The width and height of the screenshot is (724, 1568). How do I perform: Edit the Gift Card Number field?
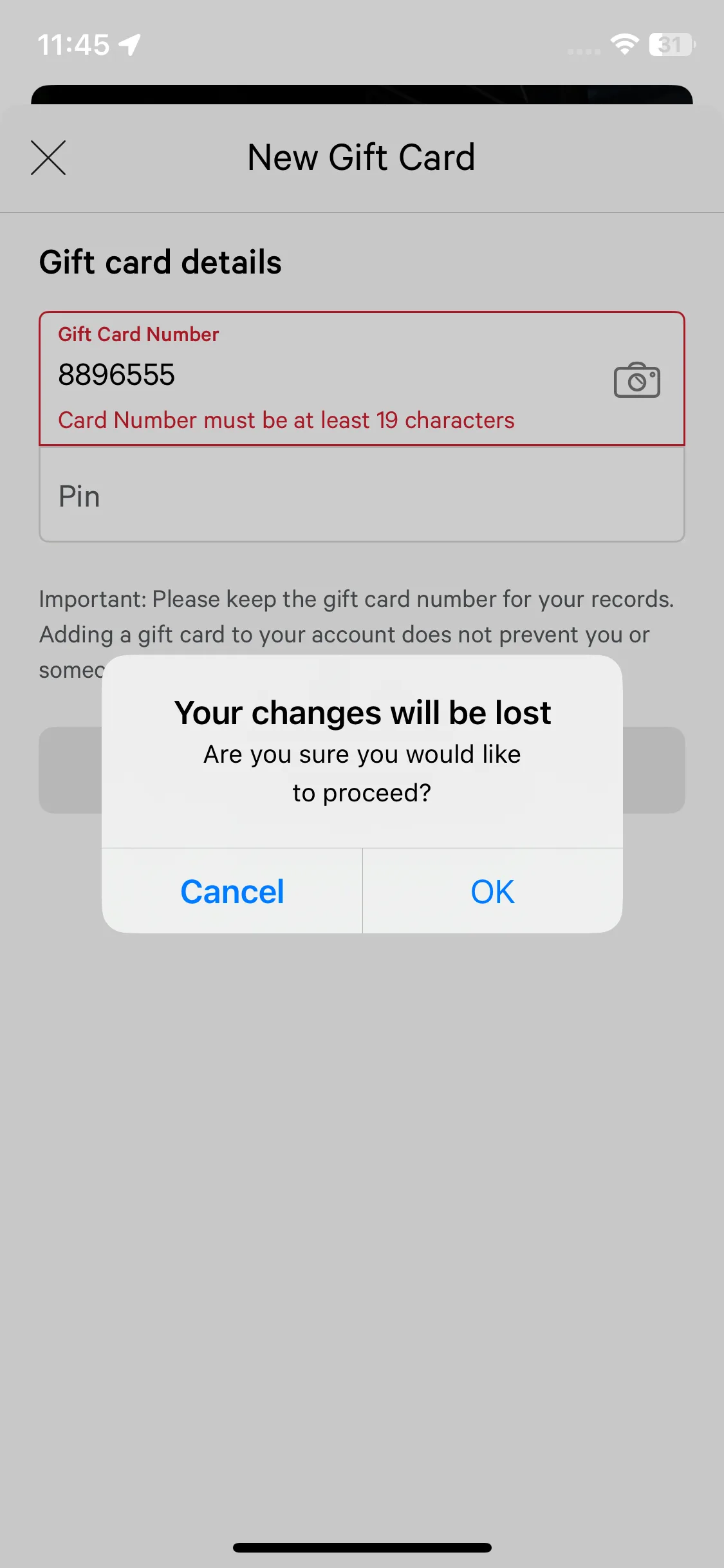click(x=309, y=375)
